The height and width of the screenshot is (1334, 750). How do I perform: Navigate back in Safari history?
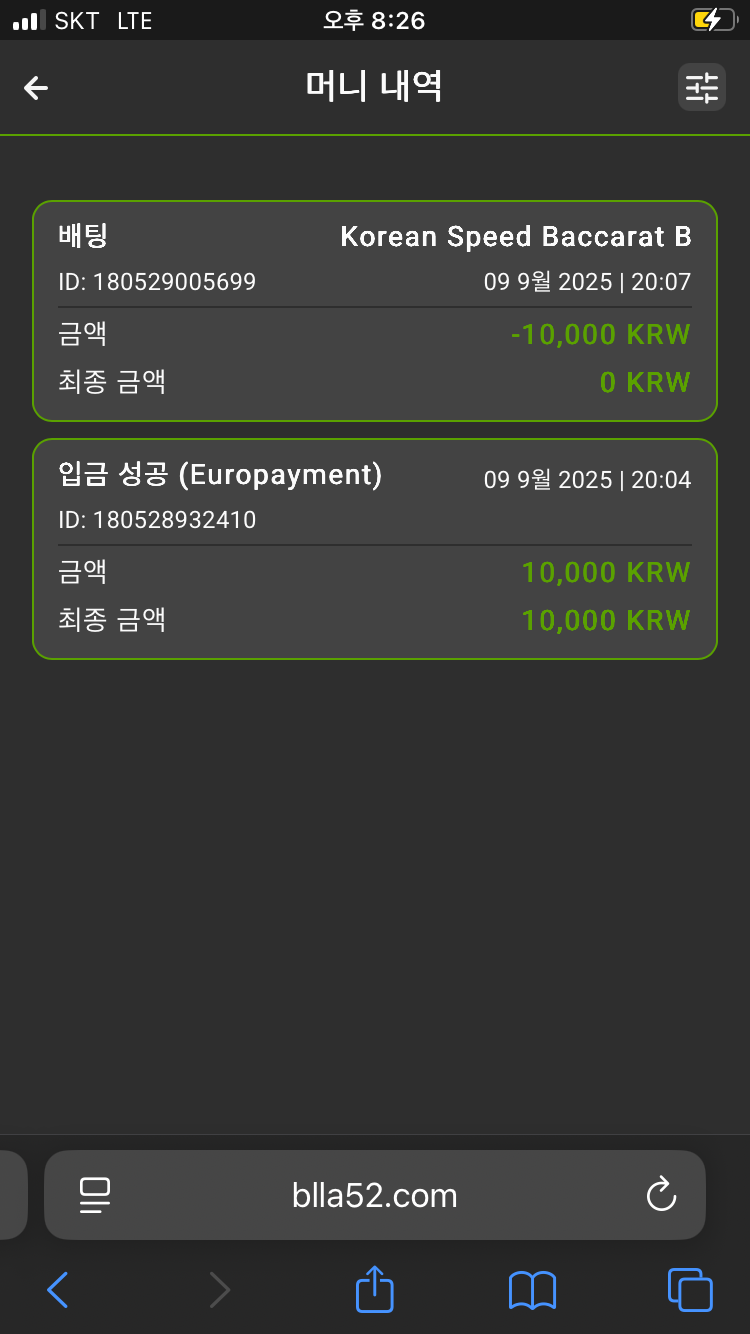click(58, 1290)
